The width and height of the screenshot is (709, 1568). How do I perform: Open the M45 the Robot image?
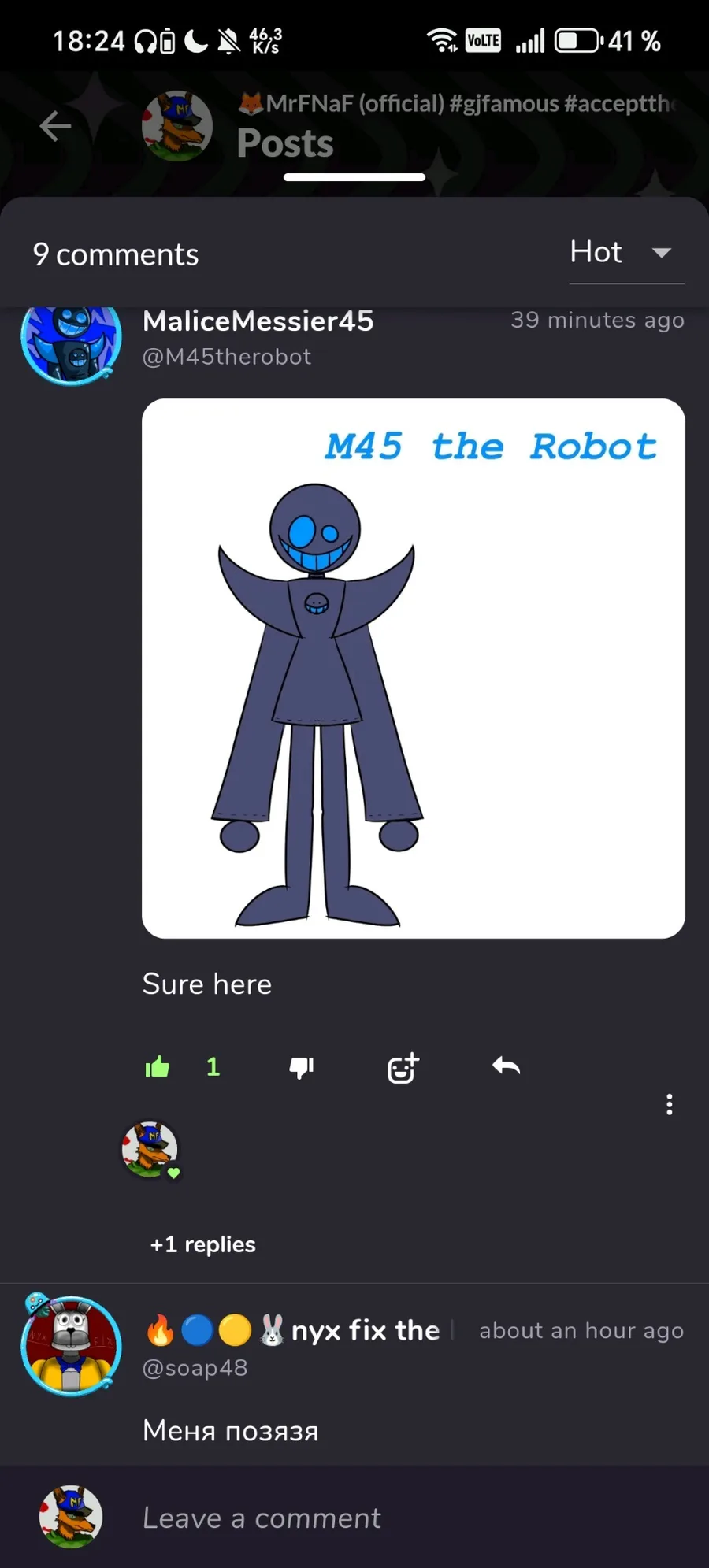(414, 669)
